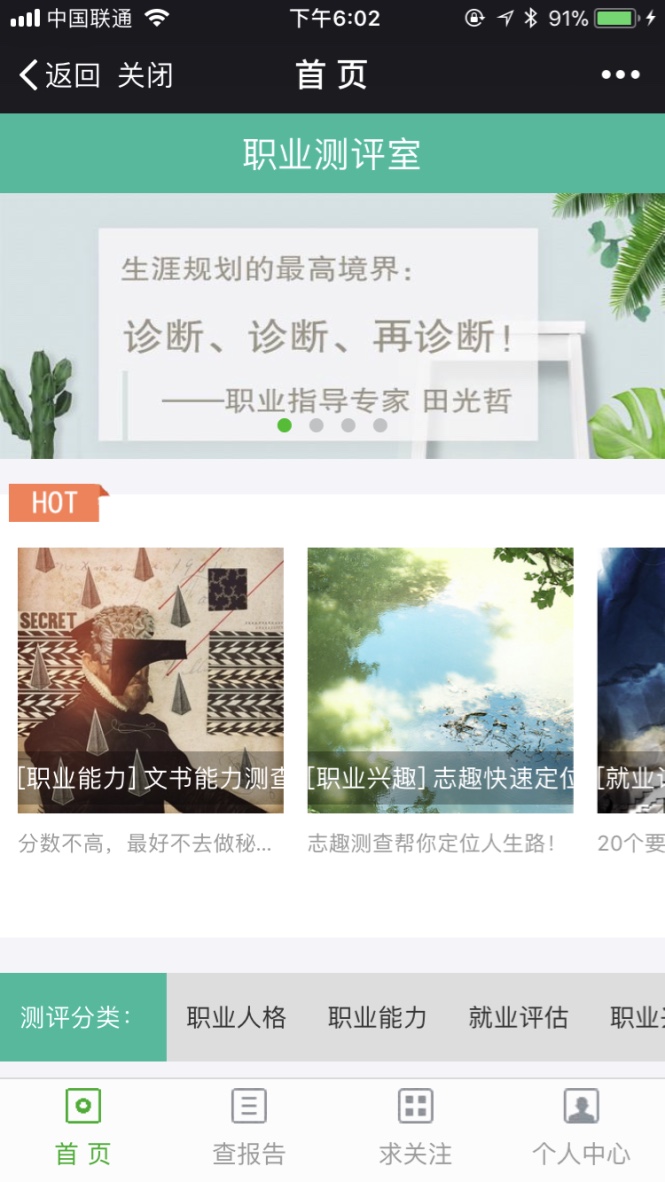665x1182 pixels.
Task: Choose the 就业评估 category
Action: click(x=518, y=1018)
